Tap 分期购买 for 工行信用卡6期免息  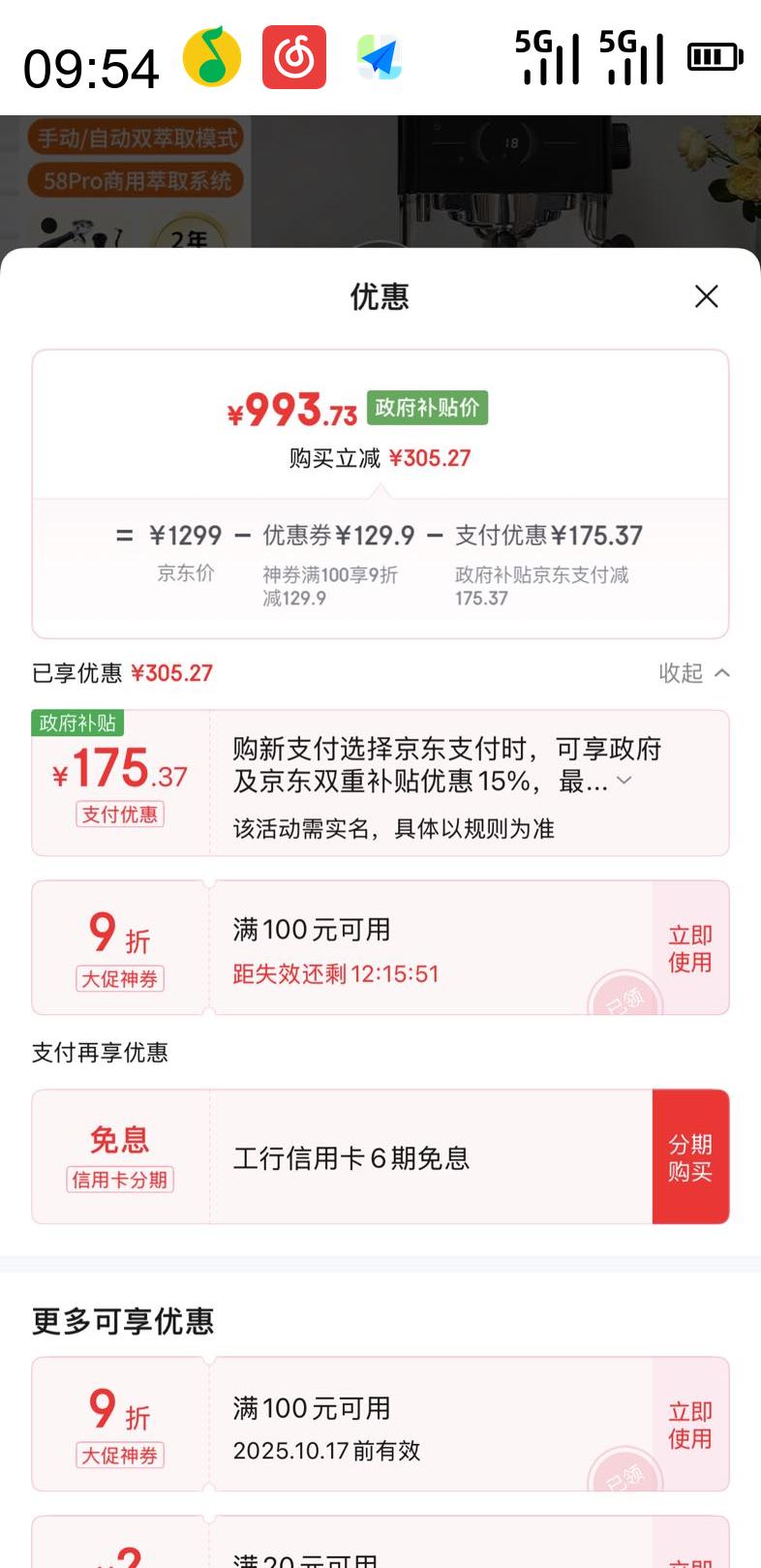tap(690, 1157)
